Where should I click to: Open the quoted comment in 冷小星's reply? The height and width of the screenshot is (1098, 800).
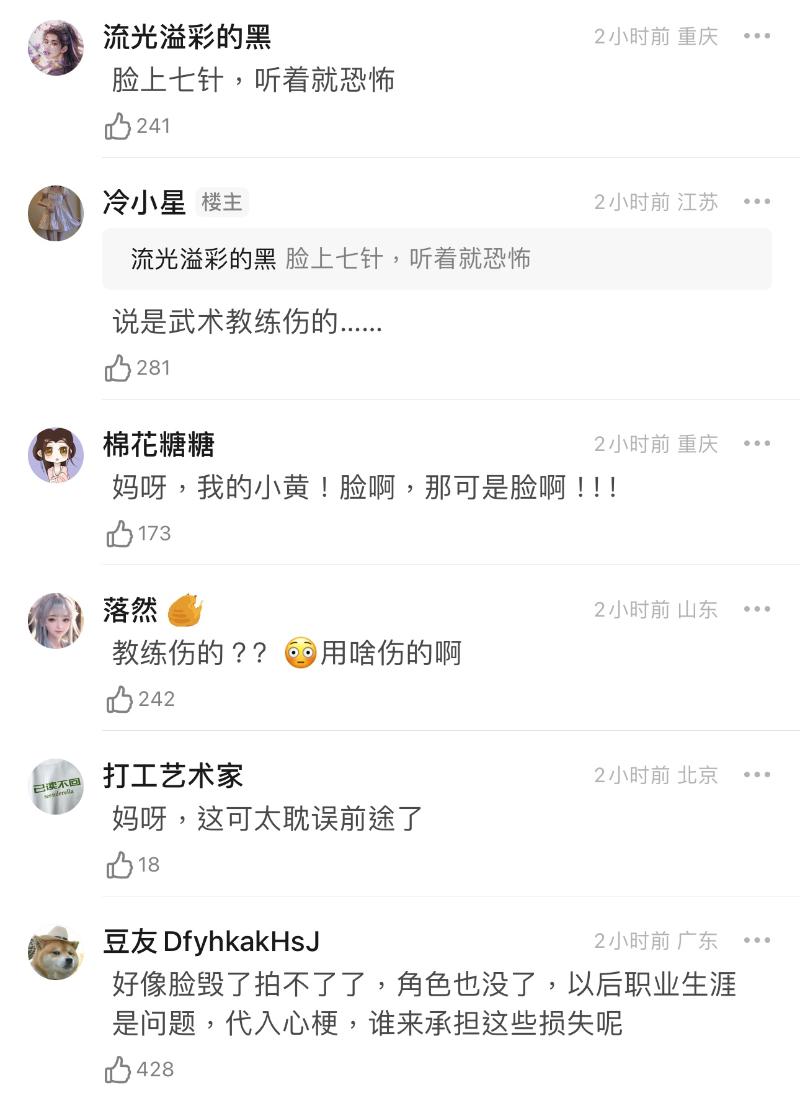pyautogui.click(x=437, y=259)
